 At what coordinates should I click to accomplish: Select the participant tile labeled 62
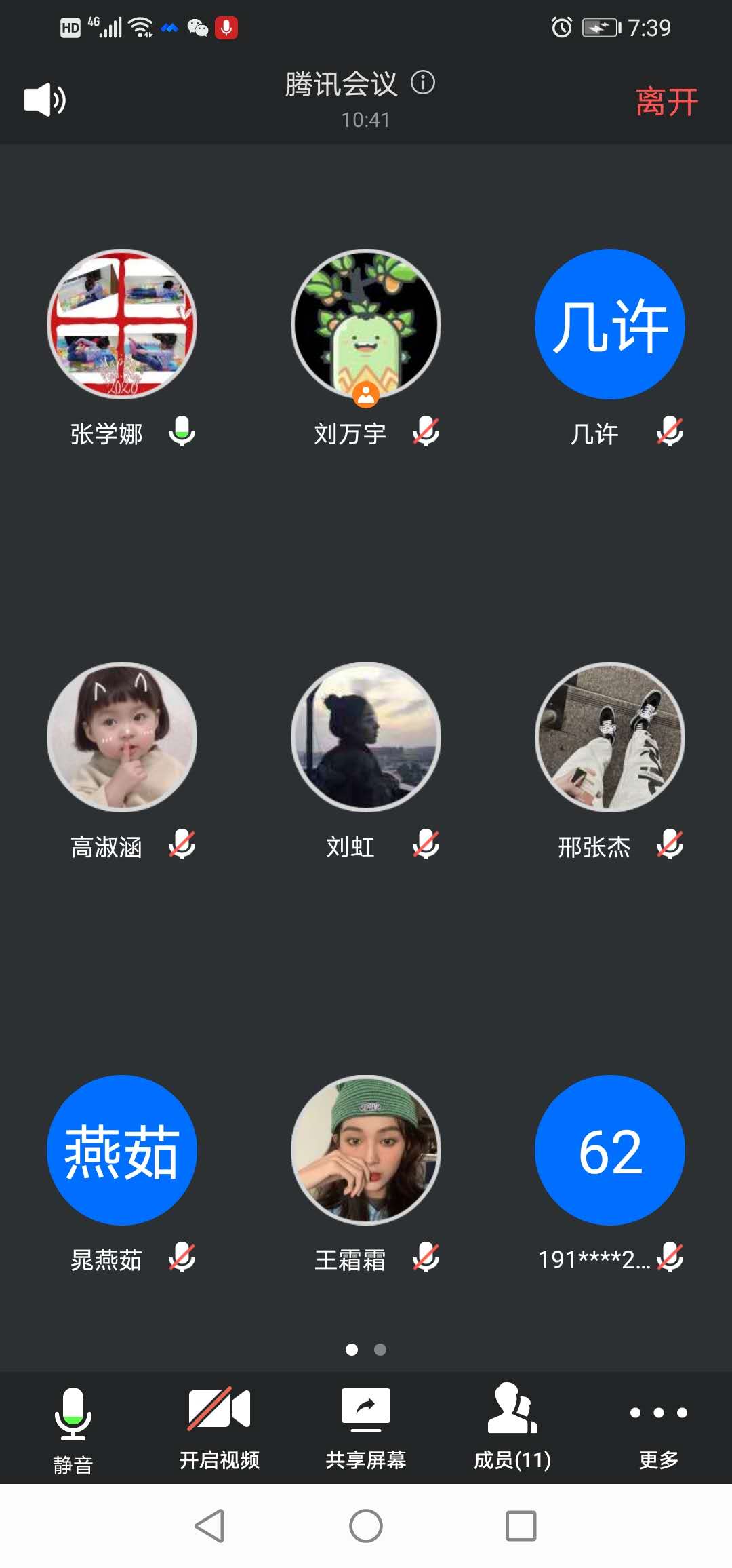610,1150
